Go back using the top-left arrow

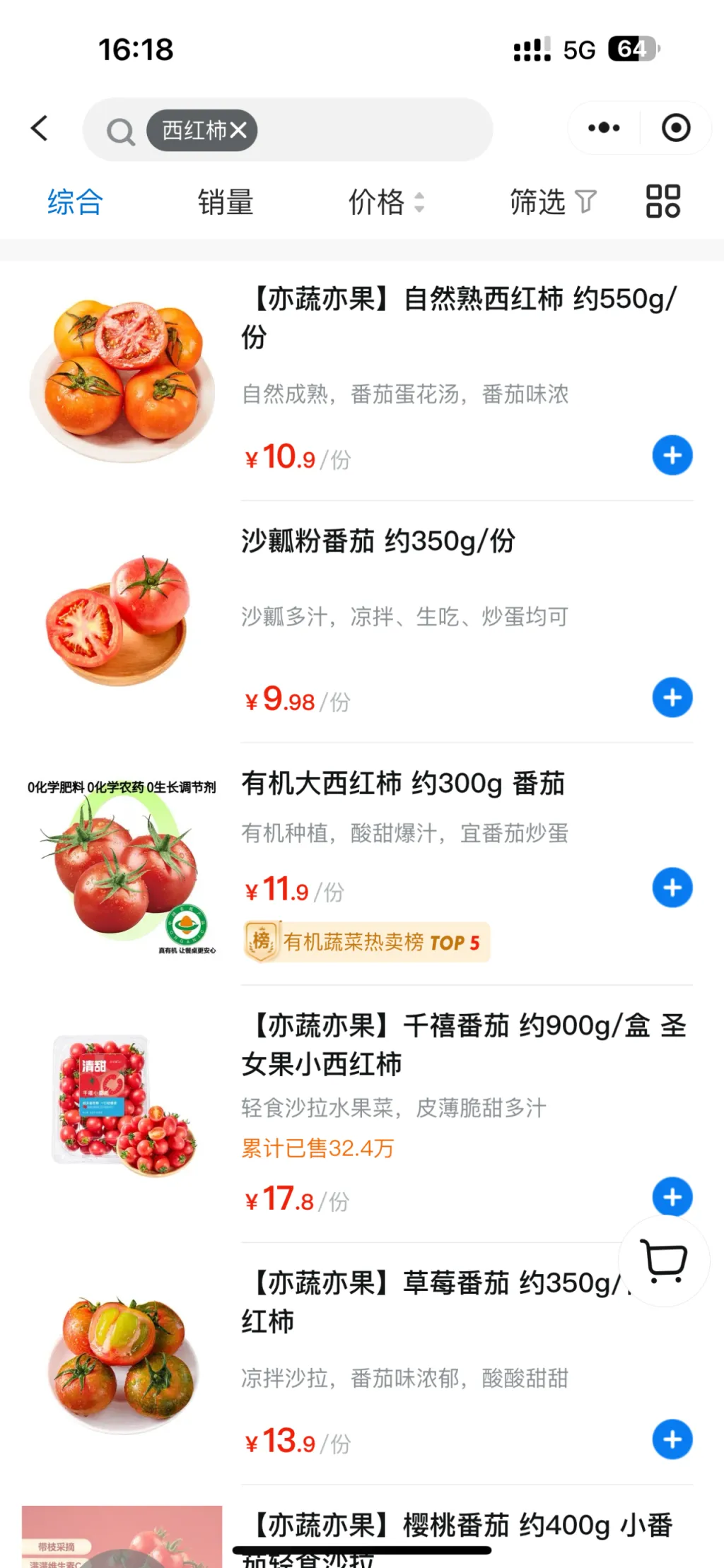pos(40,129)
